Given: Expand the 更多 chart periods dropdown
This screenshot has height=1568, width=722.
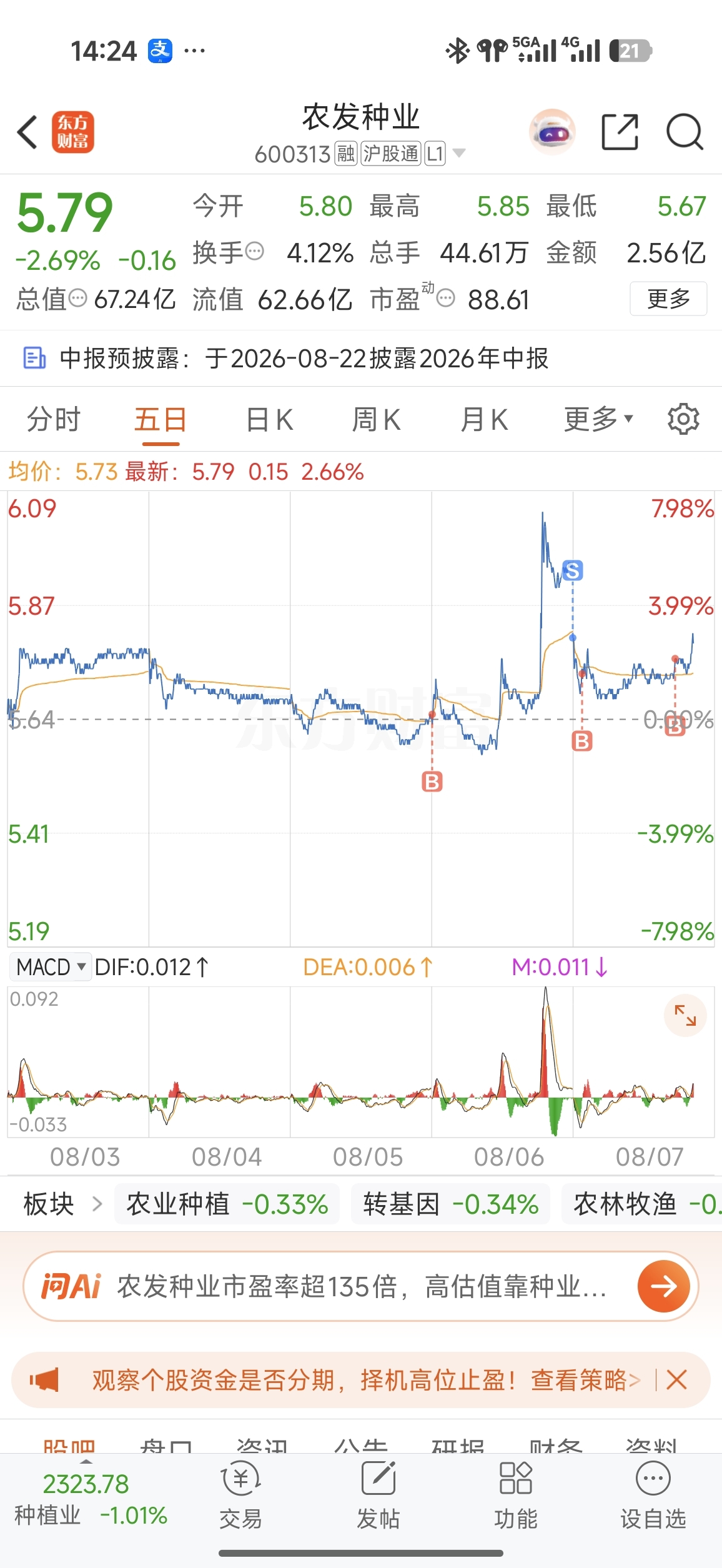Looking at the screenshot, I should tap(598, 419).
